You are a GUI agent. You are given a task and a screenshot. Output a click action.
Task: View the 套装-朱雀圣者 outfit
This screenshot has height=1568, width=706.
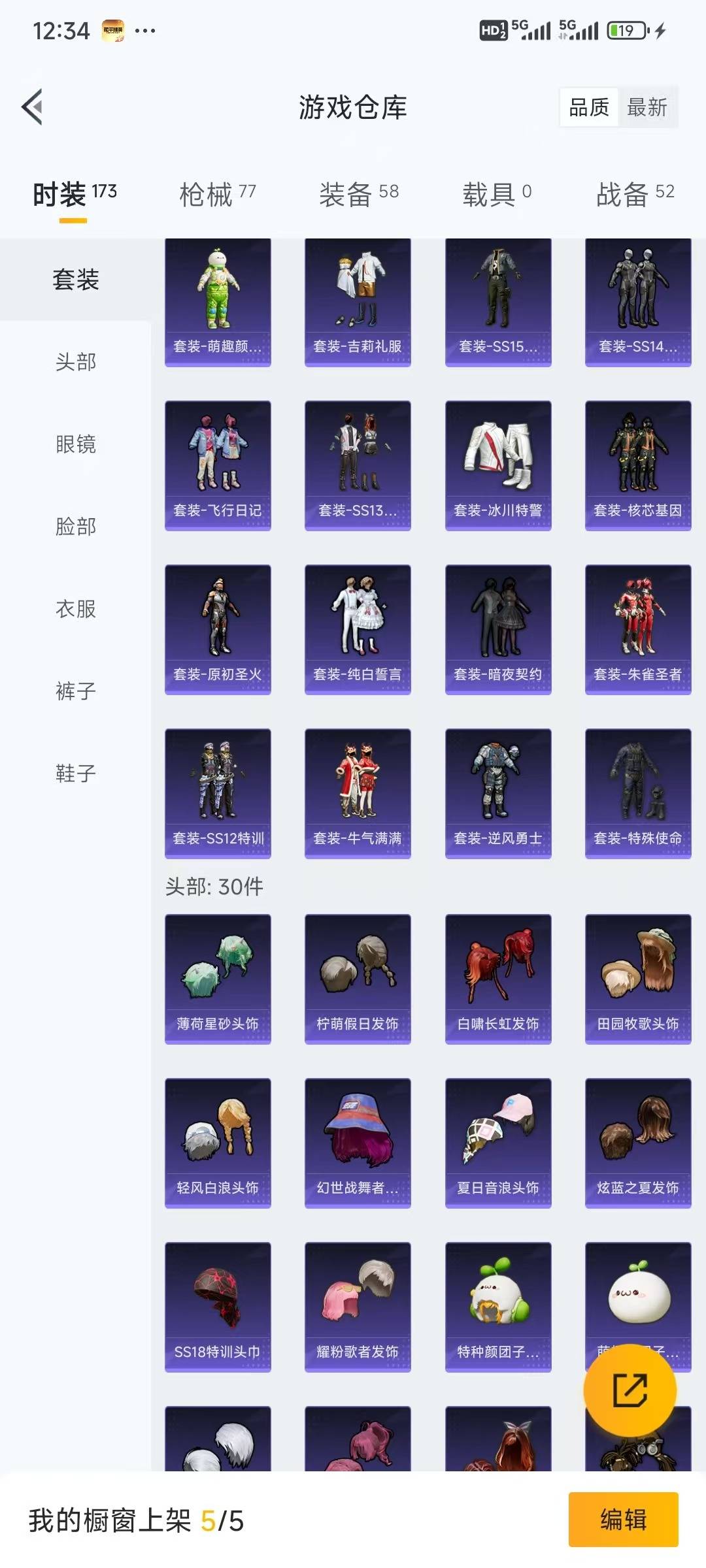638,629
